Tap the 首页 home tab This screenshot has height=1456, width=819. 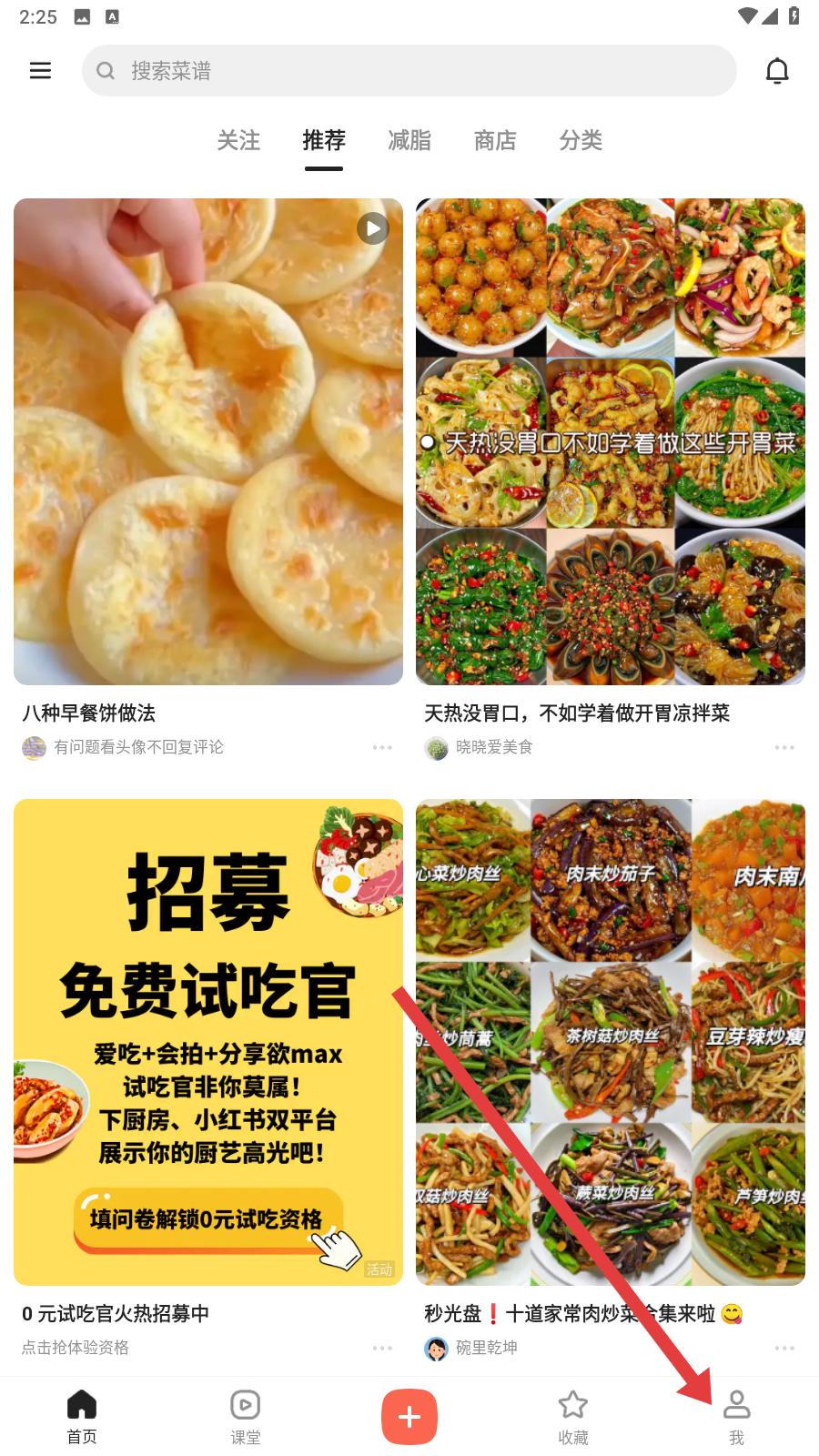point(82,1417)
